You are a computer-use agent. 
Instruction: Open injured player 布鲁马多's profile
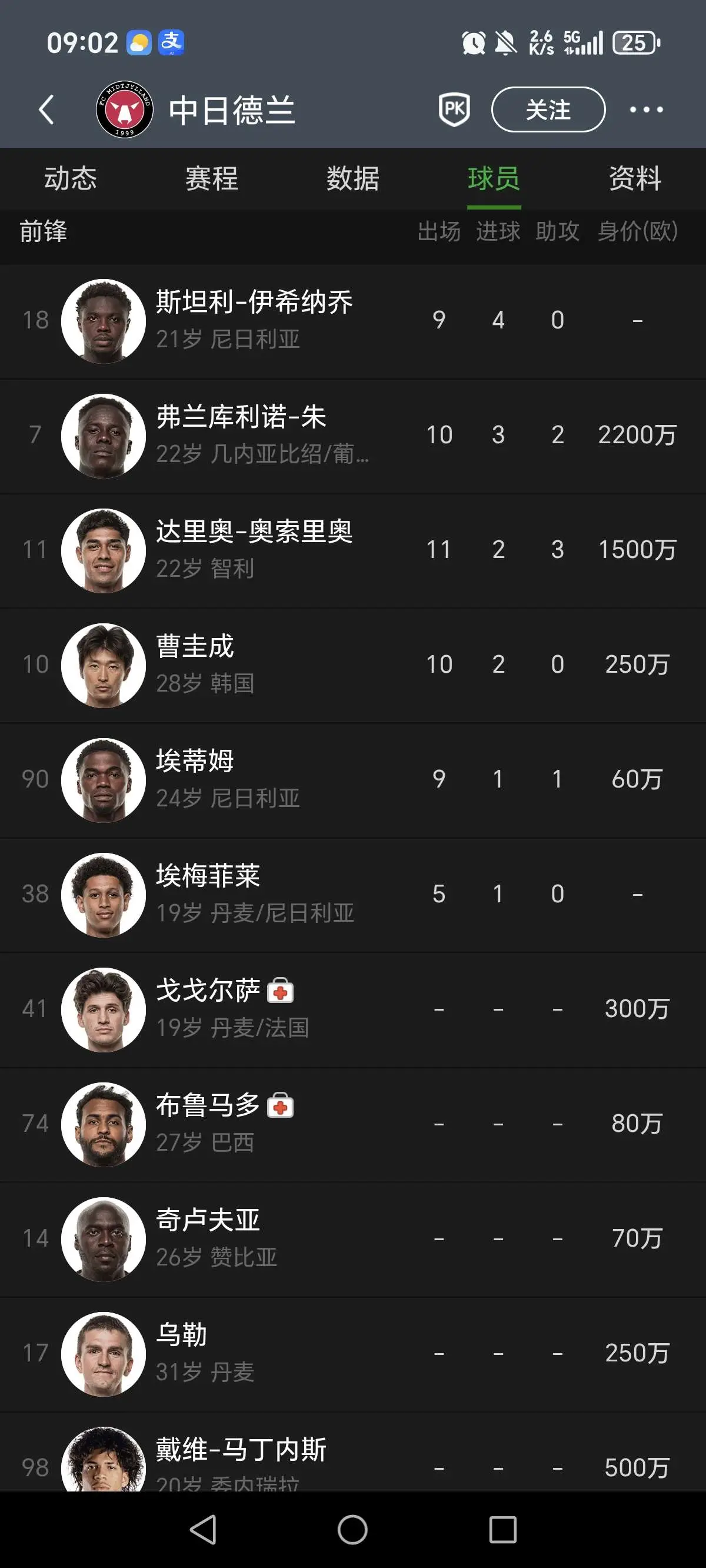point(353,1125)
